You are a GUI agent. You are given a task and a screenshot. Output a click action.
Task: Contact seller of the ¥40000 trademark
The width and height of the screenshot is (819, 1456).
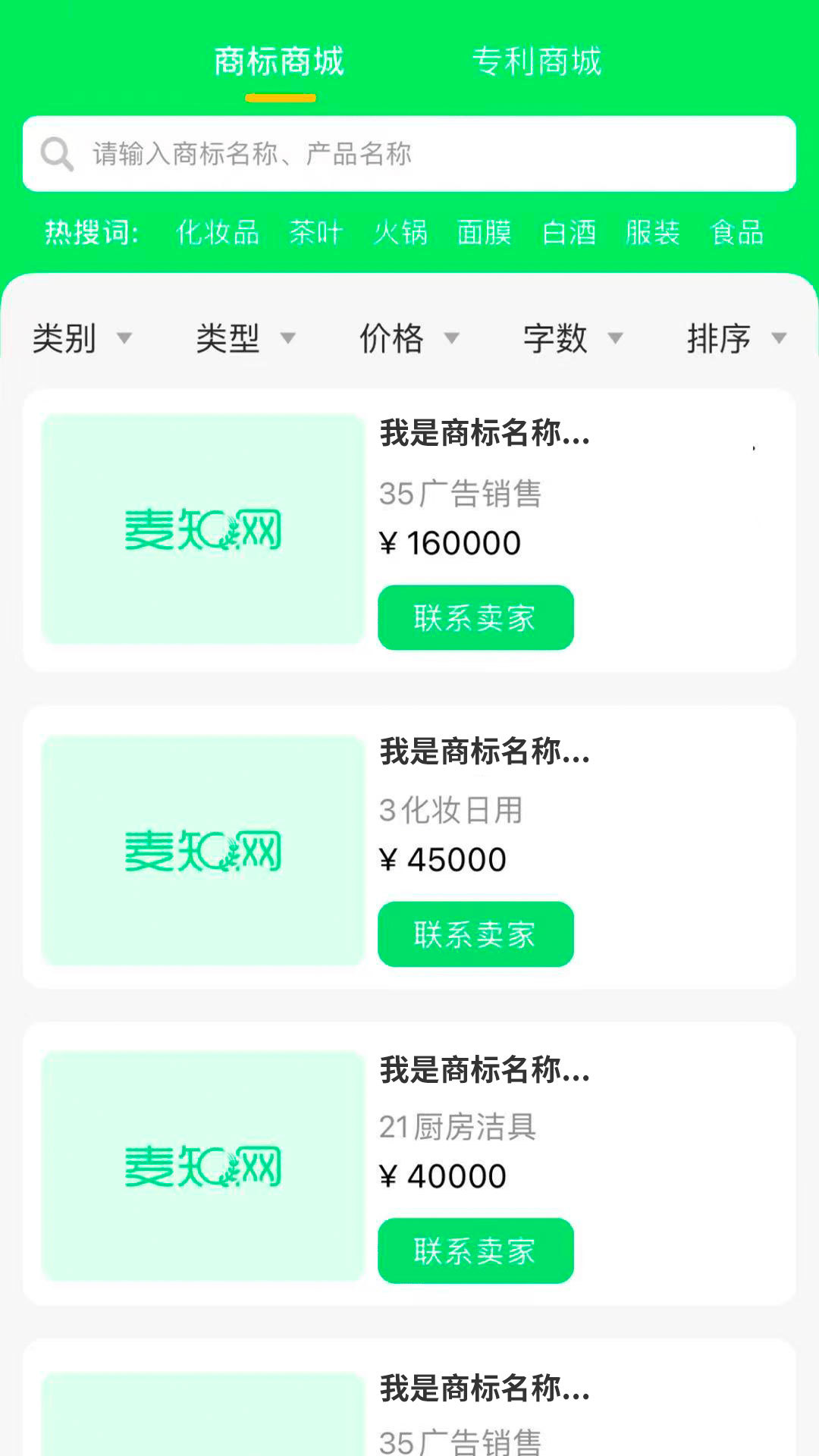(475, 1251)
